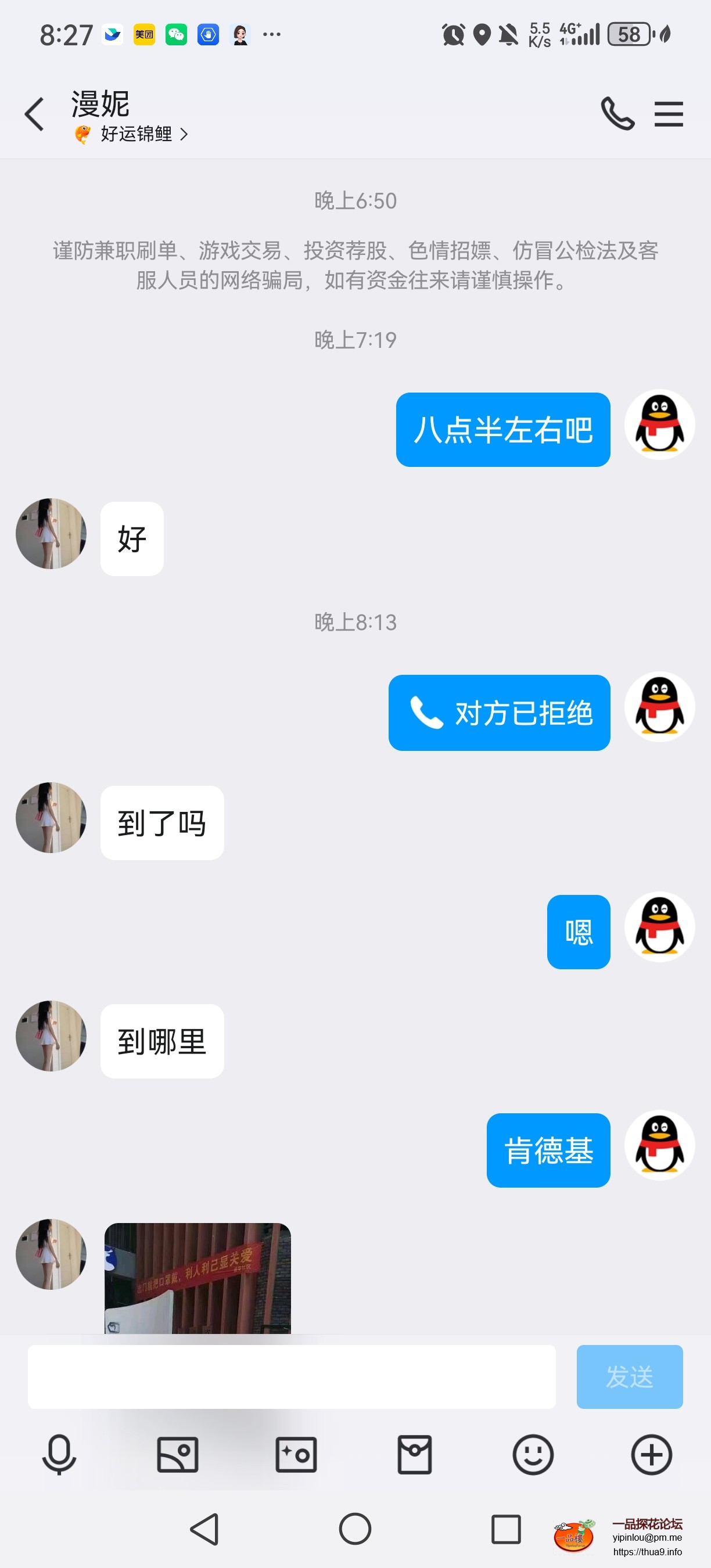Open the camera icon in chat toolbar

pyautogui.click(x=296, y=1455)
